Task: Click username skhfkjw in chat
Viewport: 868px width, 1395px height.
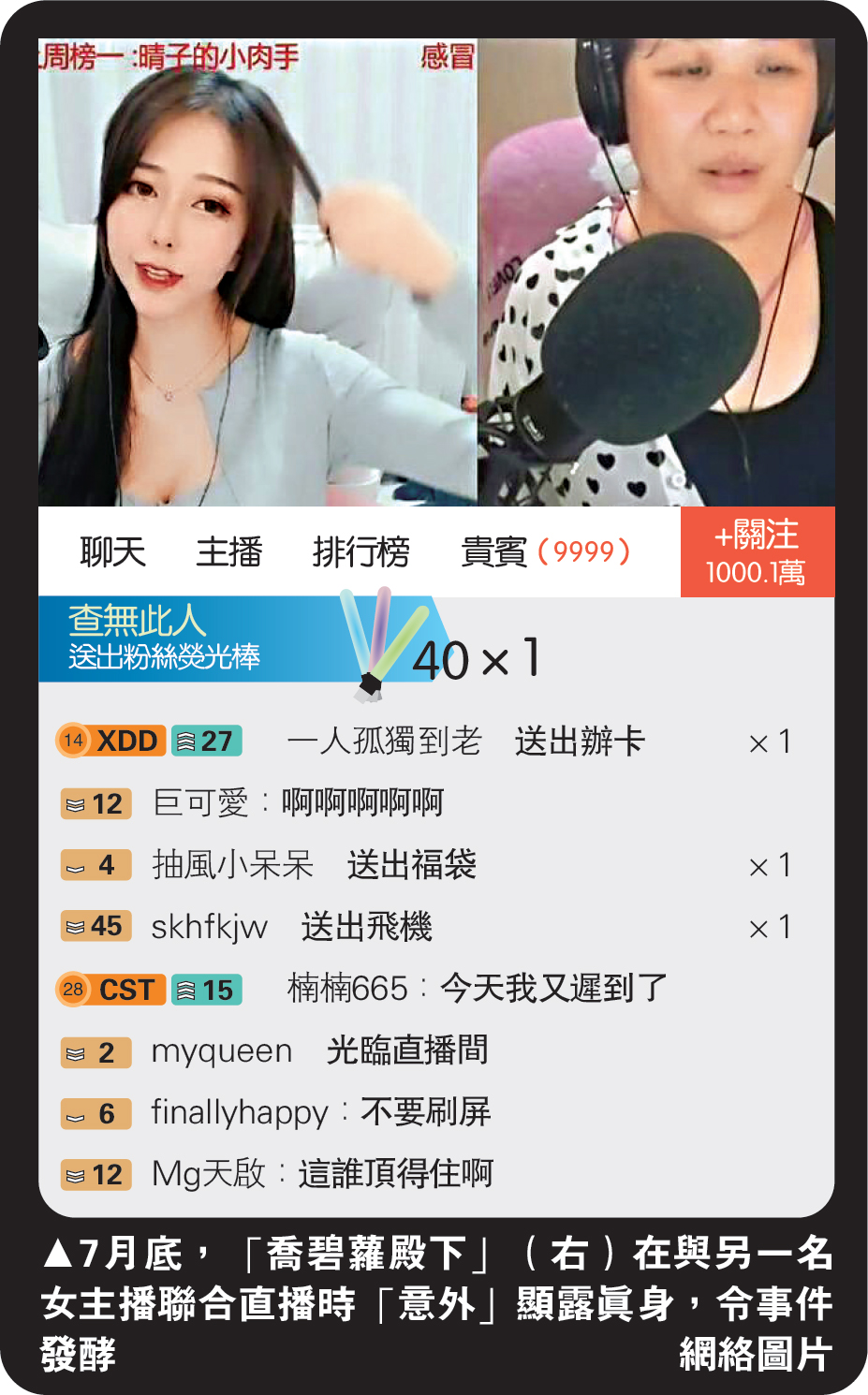Action: 210,926
